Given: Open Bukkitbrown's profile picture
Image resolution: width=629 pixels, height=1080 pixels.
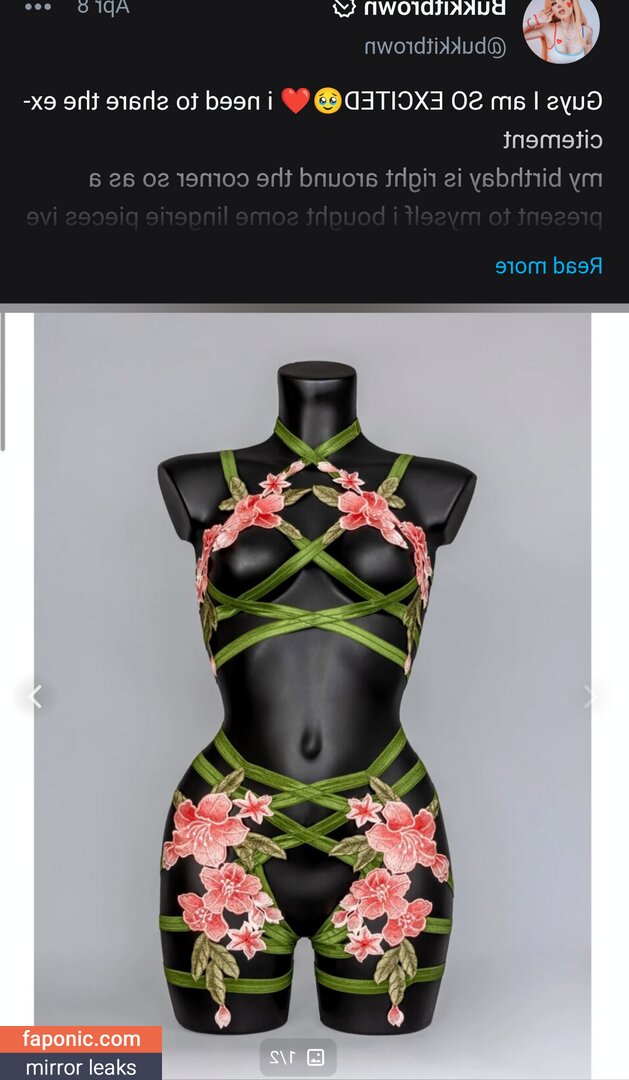Looking at the screenshot, I should pyautogui.click(x=562, y=27).
